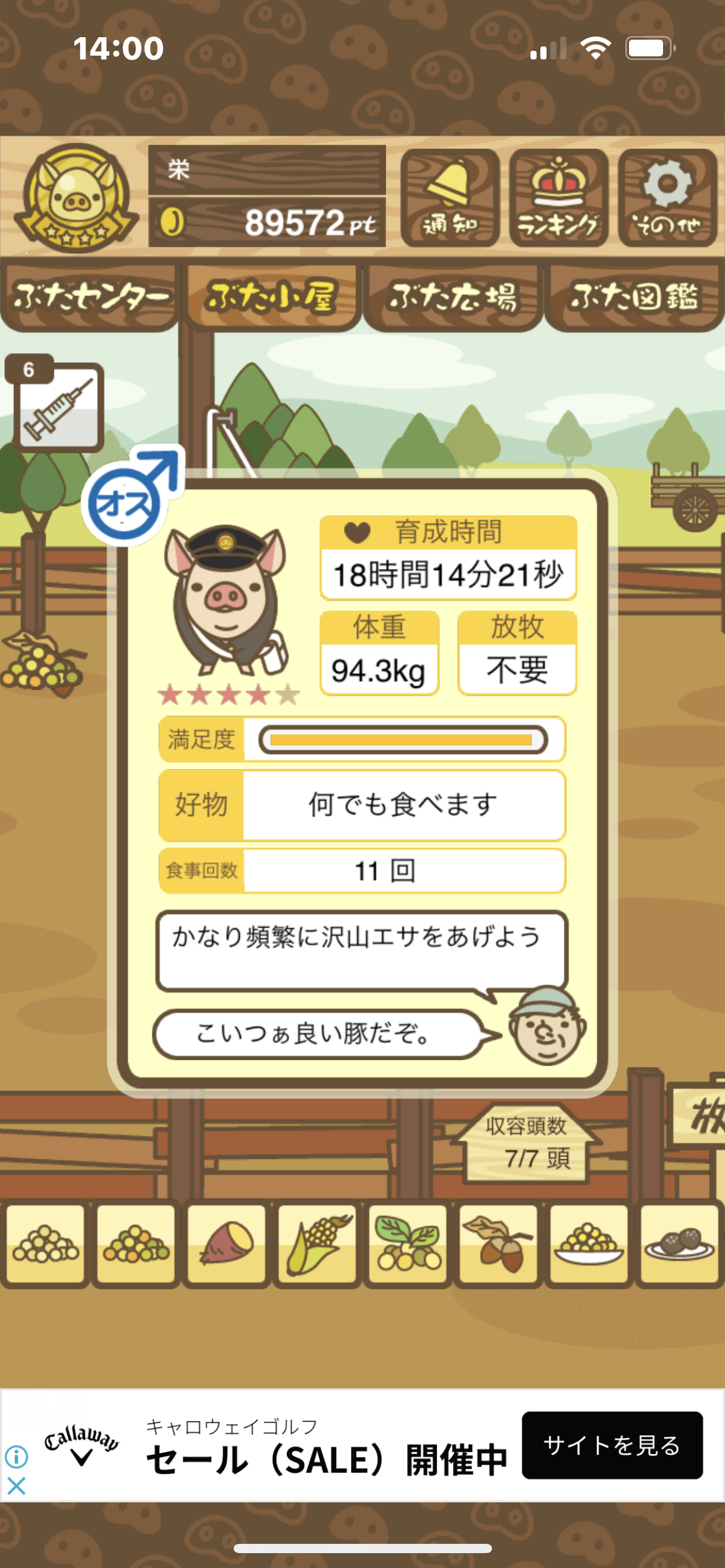725x1568 pixels.
Task: Open the 通知 notifications bell
Action: coord(450,198)
